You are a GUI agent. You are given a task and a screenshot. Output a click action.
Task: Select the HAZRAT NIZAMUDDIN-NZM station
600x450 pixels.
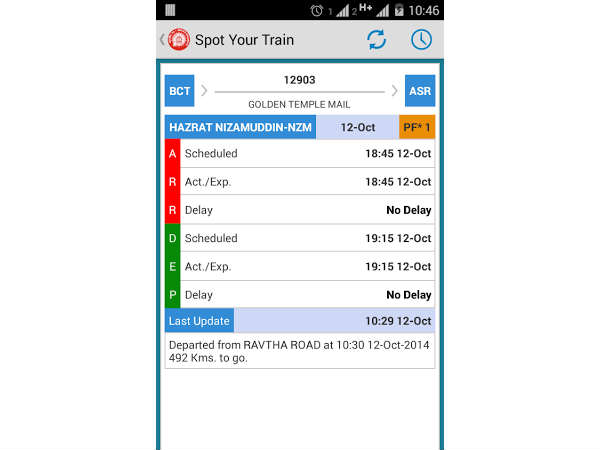[x=240, y=128]
